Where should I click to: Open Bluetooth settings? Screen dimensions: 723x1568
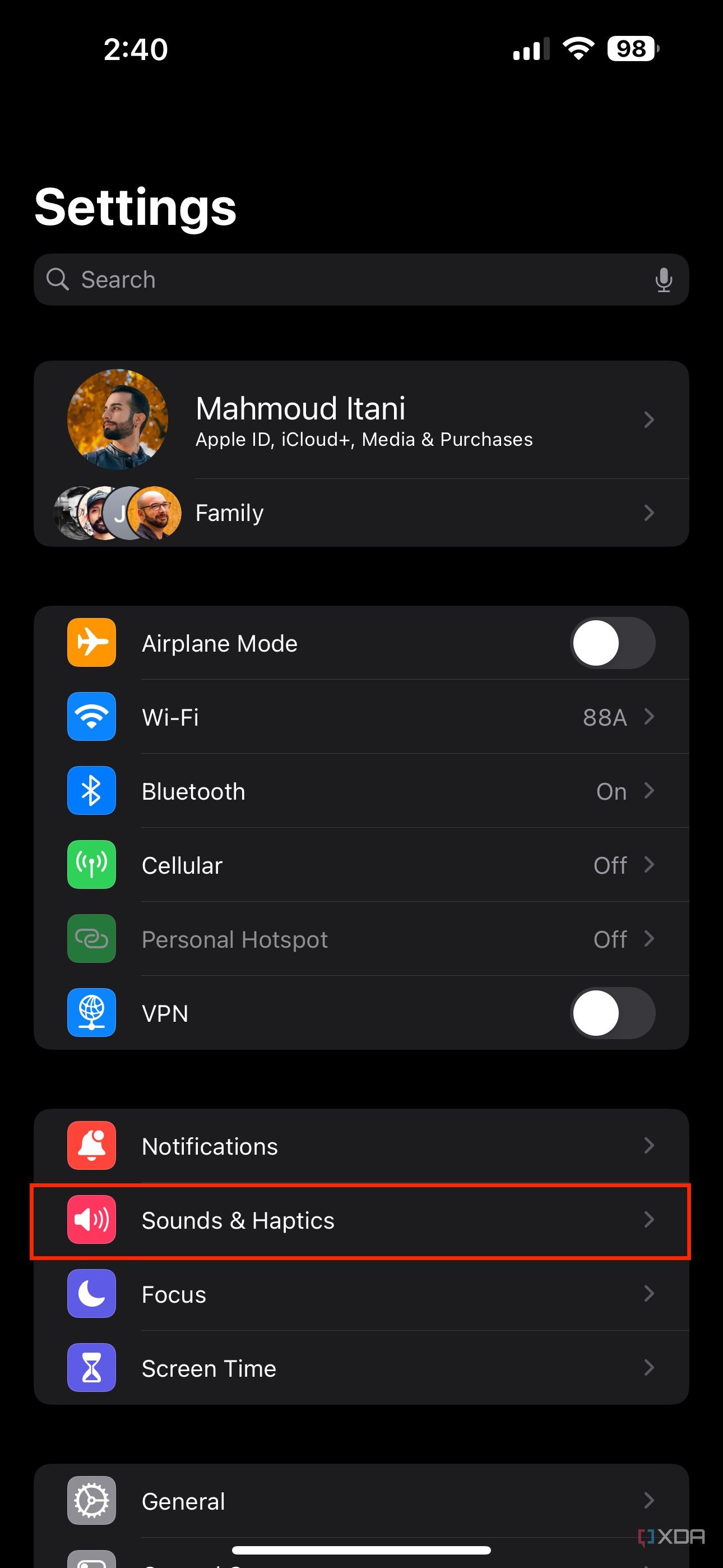(360, 791)
